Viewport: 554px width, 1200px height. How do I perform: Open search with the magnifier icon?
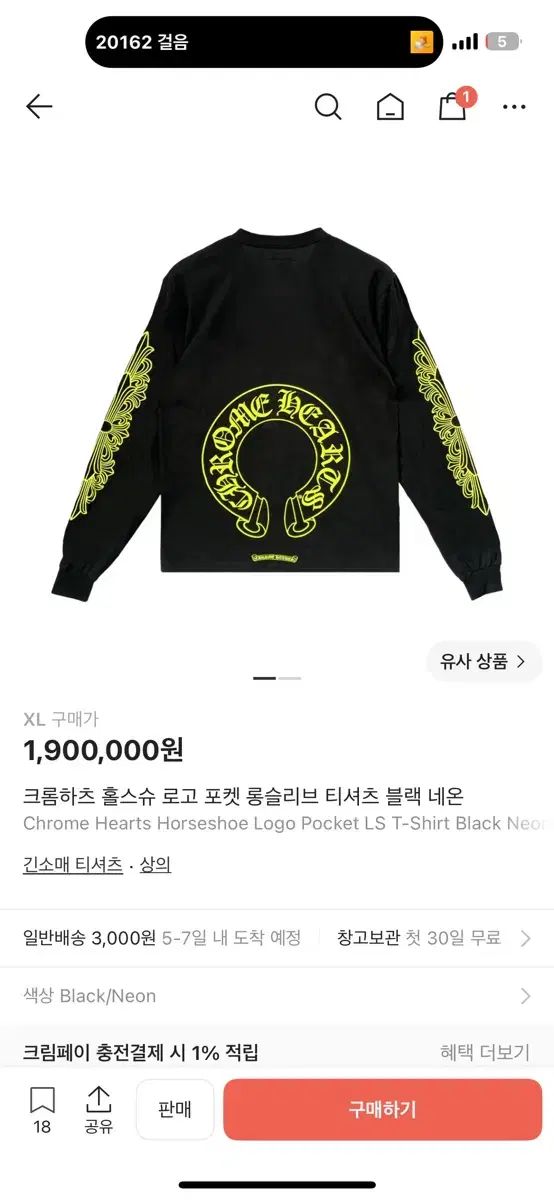coord(328,106)
